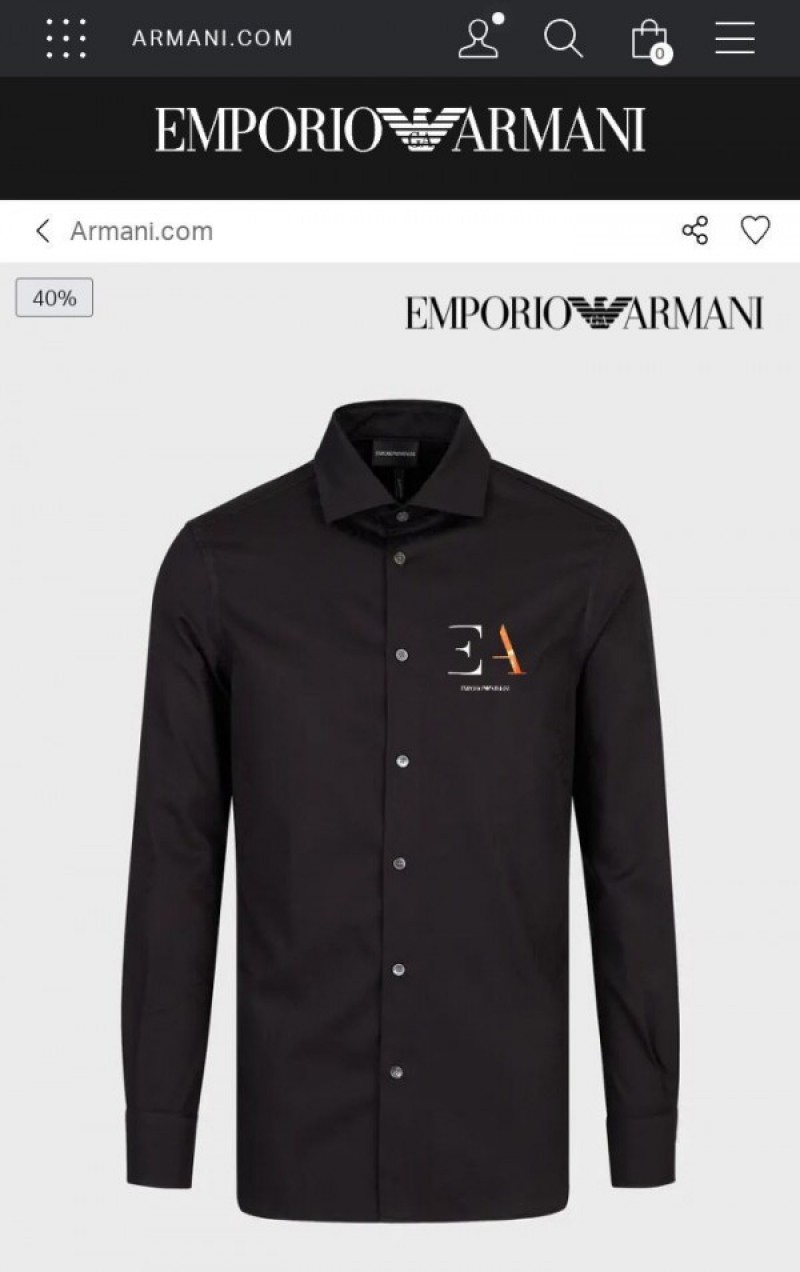Go back to Armani.com
The height and width of the screenshot is (1272, 800).
pyautogui.click(x=126, y=231)
